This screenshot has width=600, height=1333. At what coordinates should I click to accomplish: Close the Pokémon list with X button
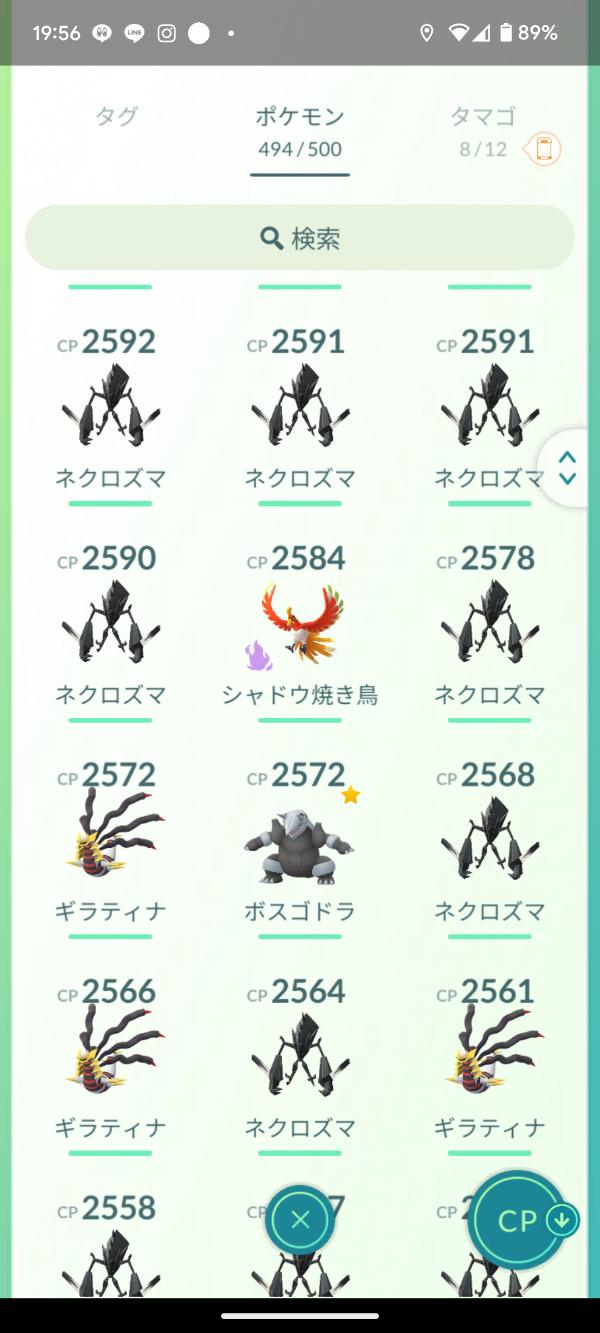pos(300,1220)
